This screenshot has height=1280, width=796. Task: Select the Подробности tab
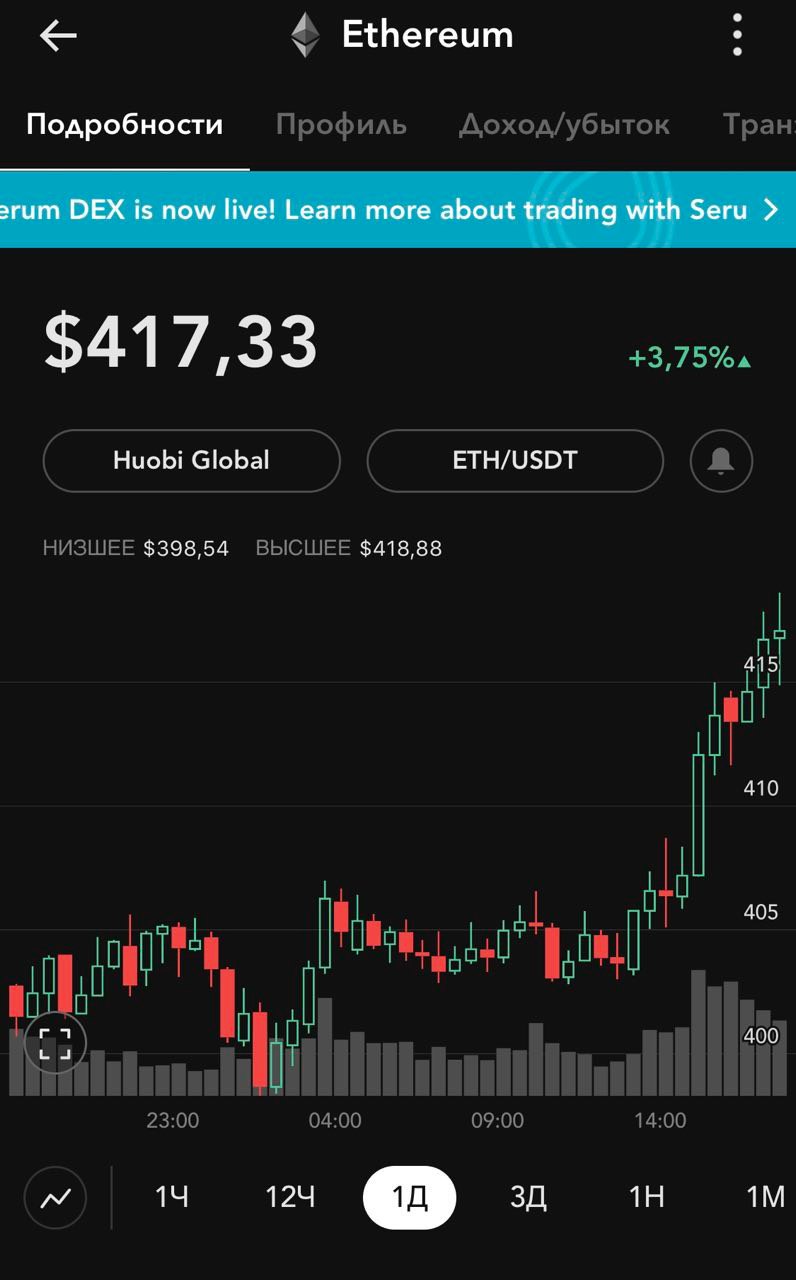point(124,125)
